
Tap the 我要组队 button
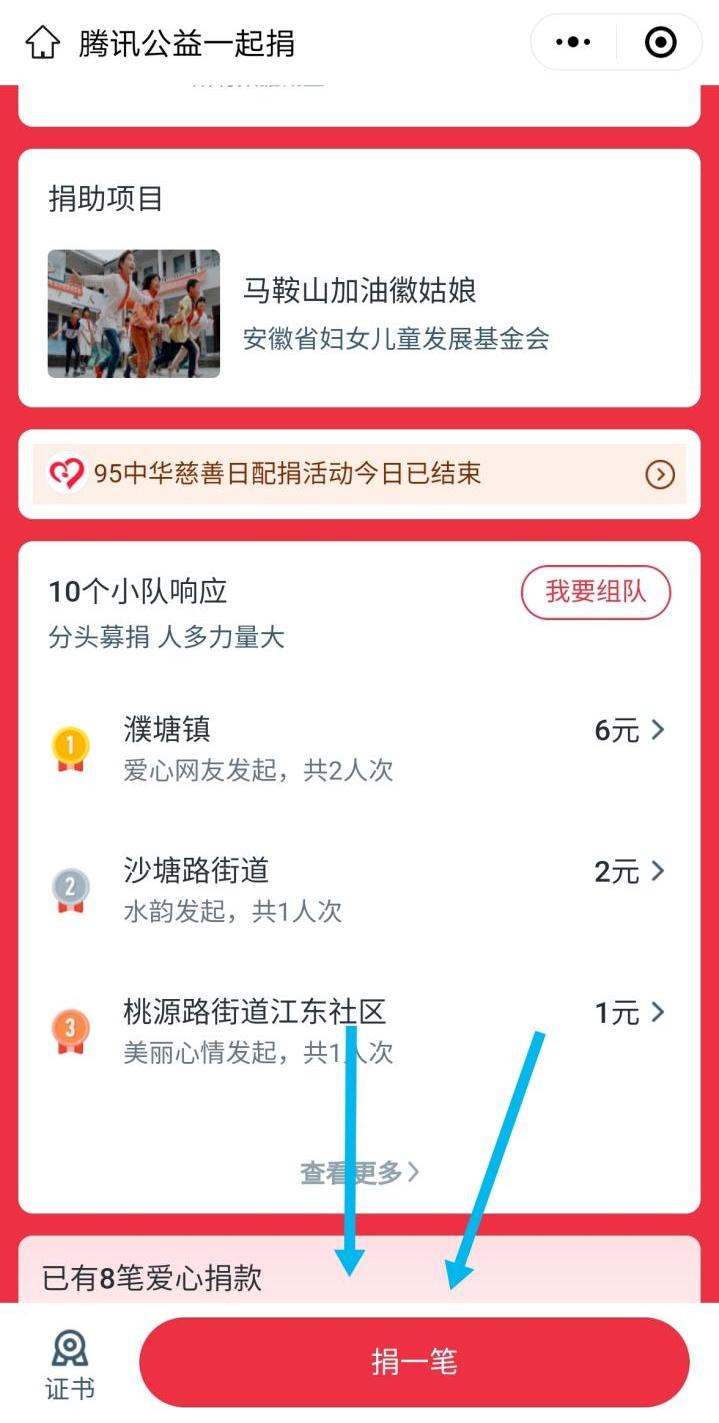pos(595,592)
